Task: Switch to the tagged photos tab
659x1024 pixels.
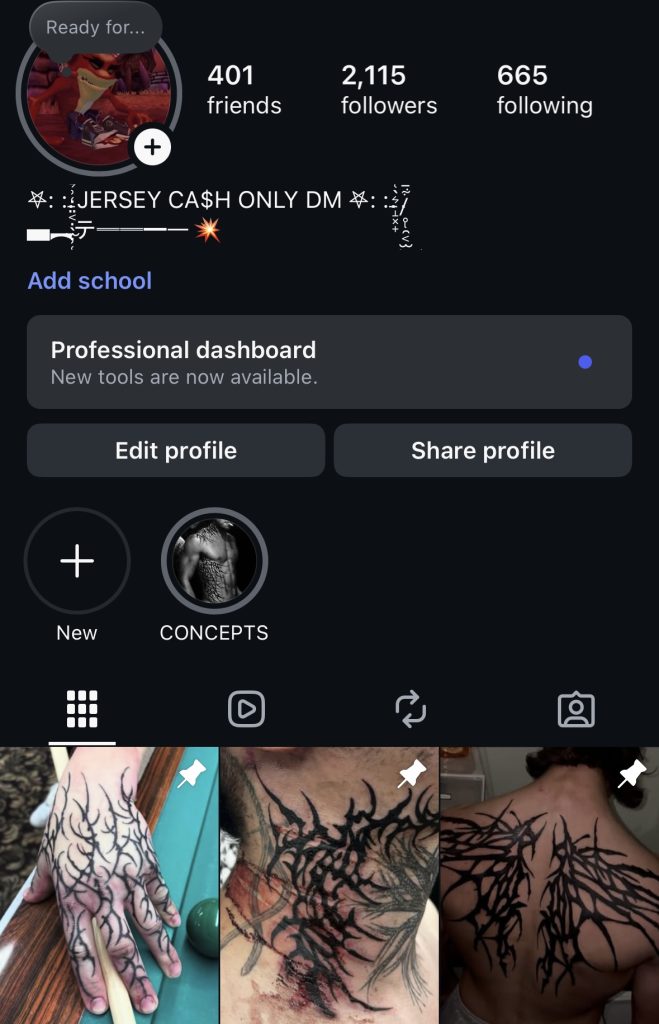Action: tap(576, 709)
